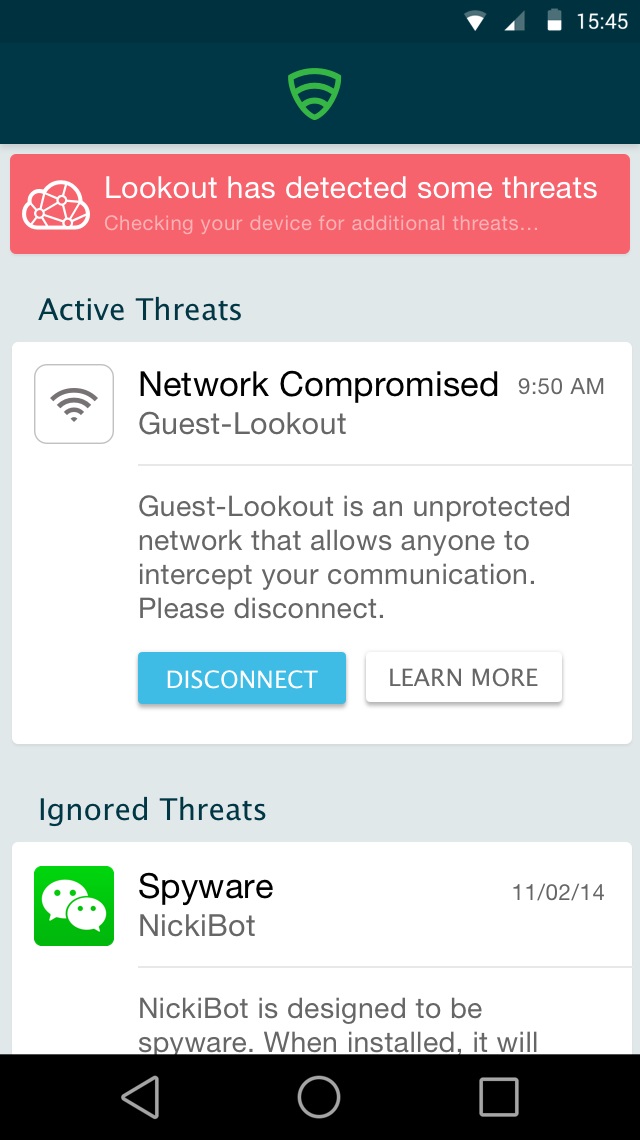Tap Learn More about compromised network
The width and height of the screenshot is (640, 1140).
[x=463, y=678]
